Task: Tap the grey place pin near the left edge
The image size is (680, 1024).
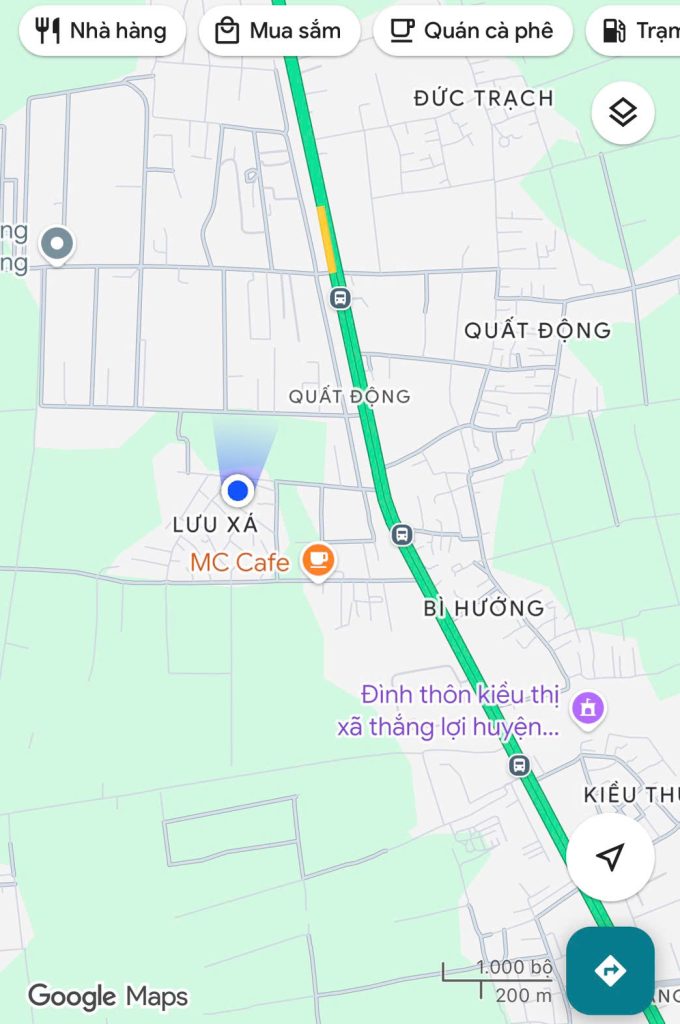Action: coord(57,243)
